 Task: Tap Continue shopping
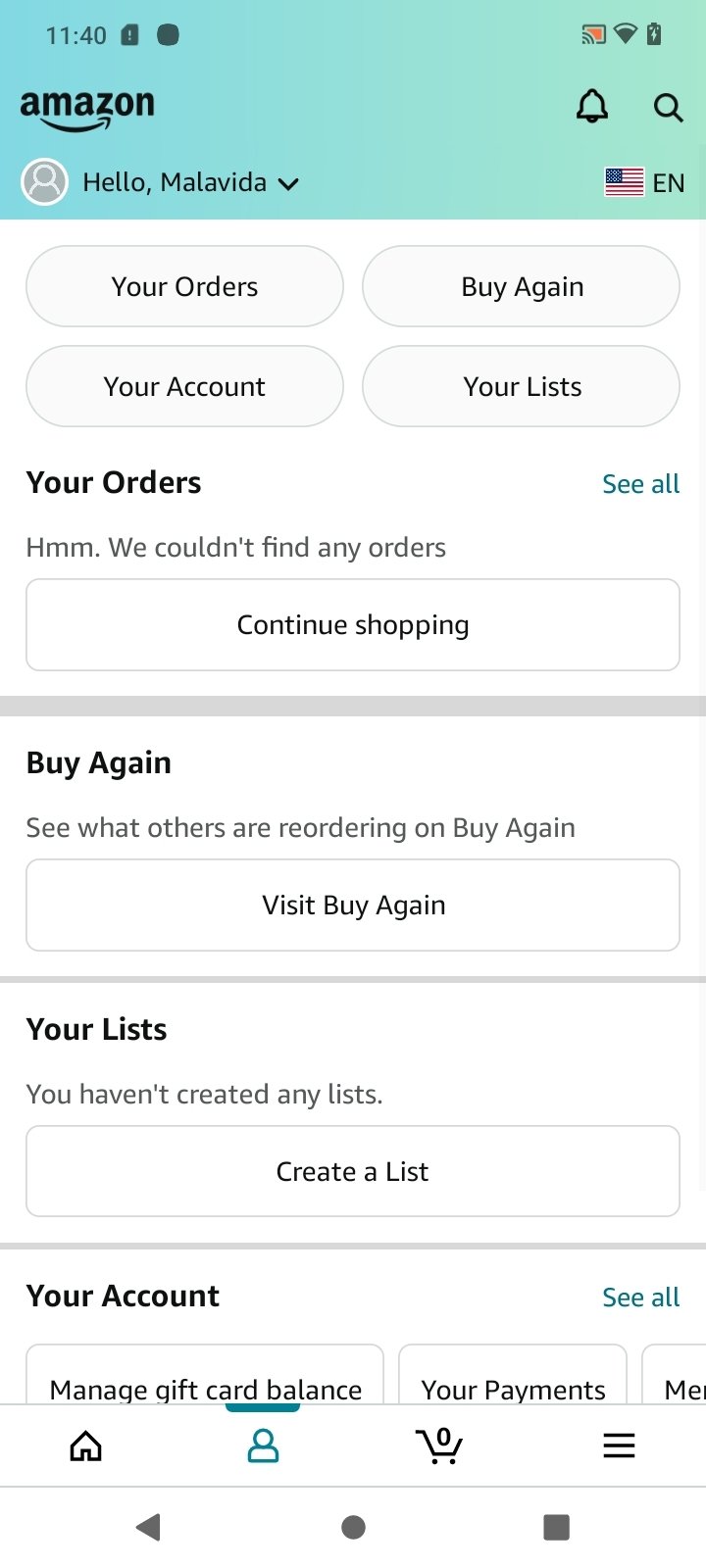pyautogui.click(x=353, y=625)
